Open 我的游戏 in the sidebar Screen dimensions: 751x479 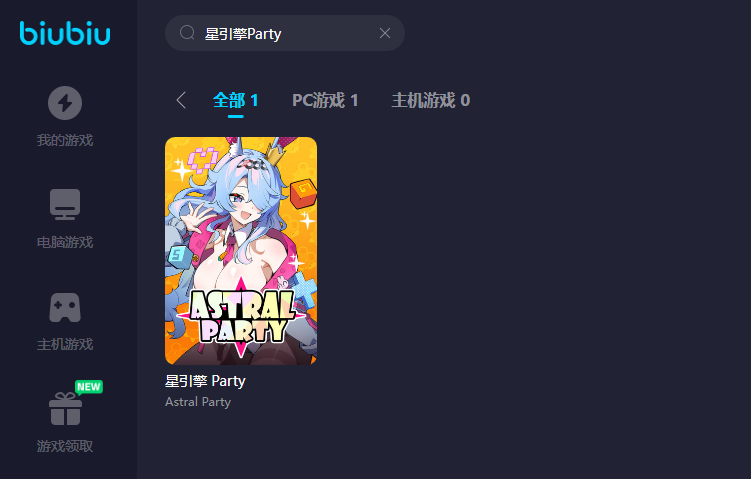pos(65,116)
